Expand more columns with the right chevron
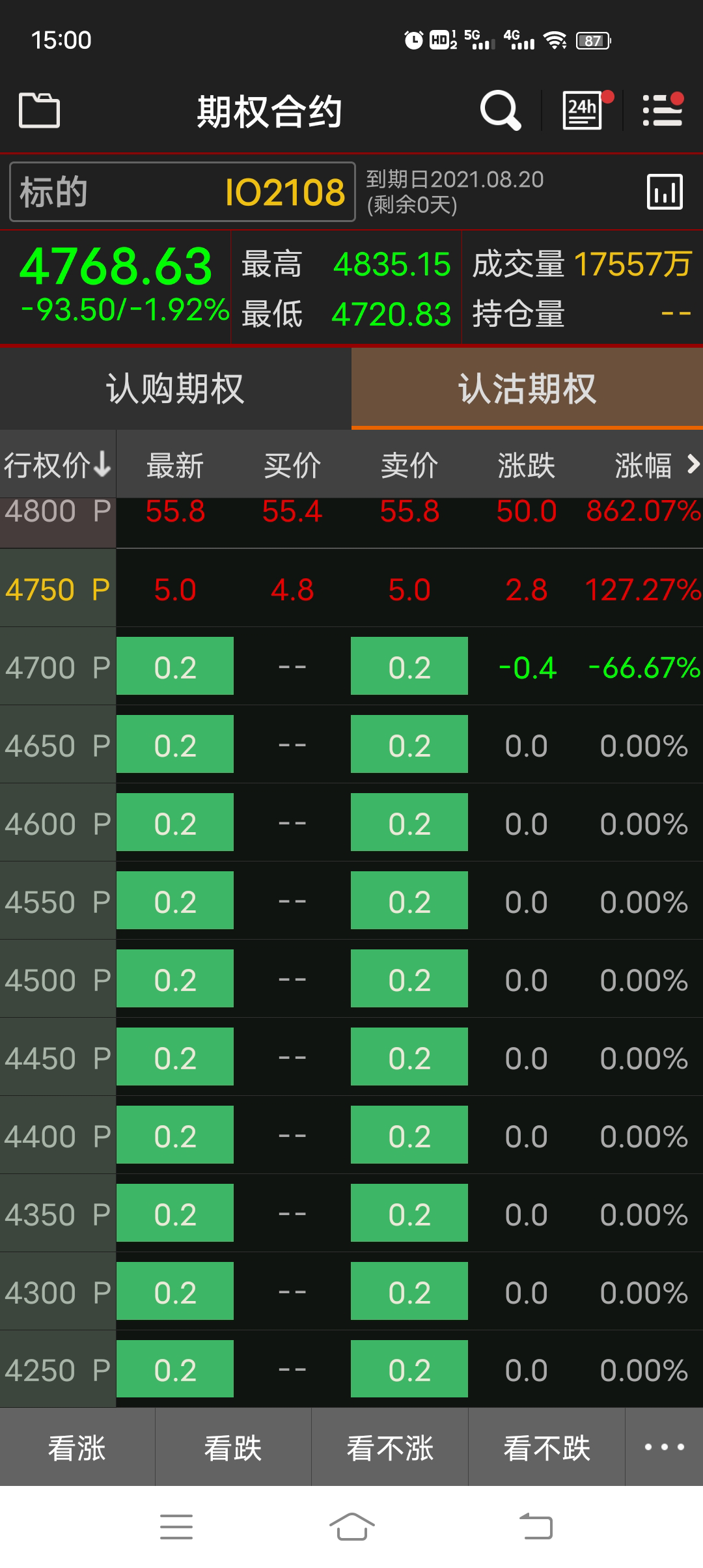 coord(693,464)
